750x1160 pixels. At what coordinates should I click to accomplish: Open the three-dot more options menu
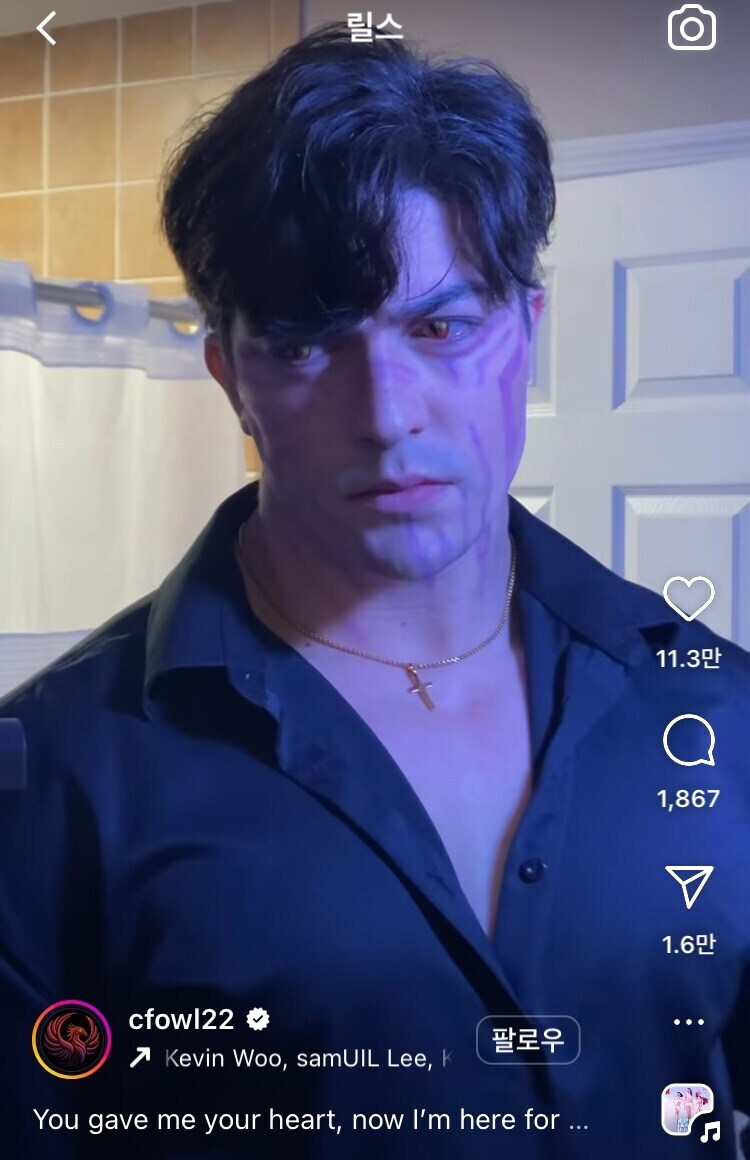point(689,1022)
